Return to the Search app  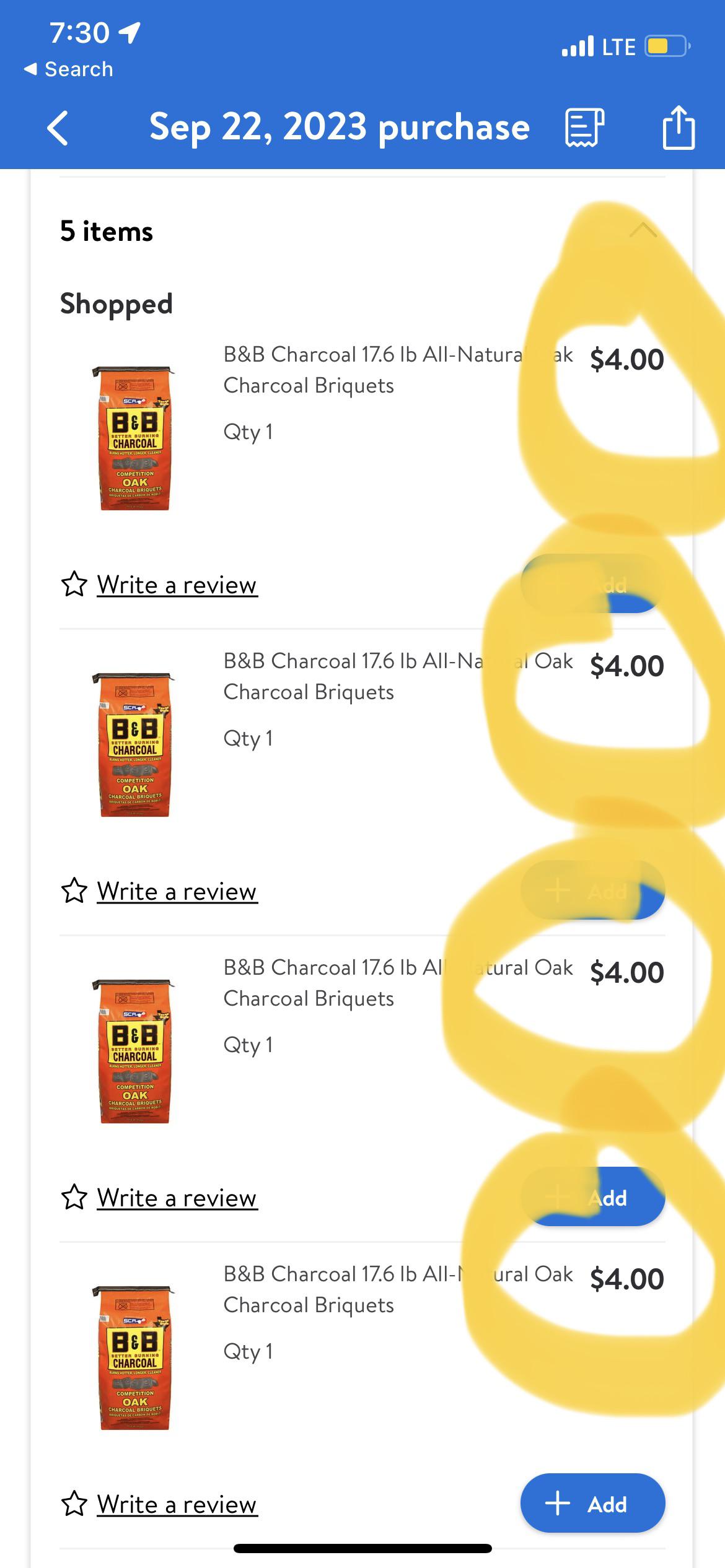click(x=68, y=69)
